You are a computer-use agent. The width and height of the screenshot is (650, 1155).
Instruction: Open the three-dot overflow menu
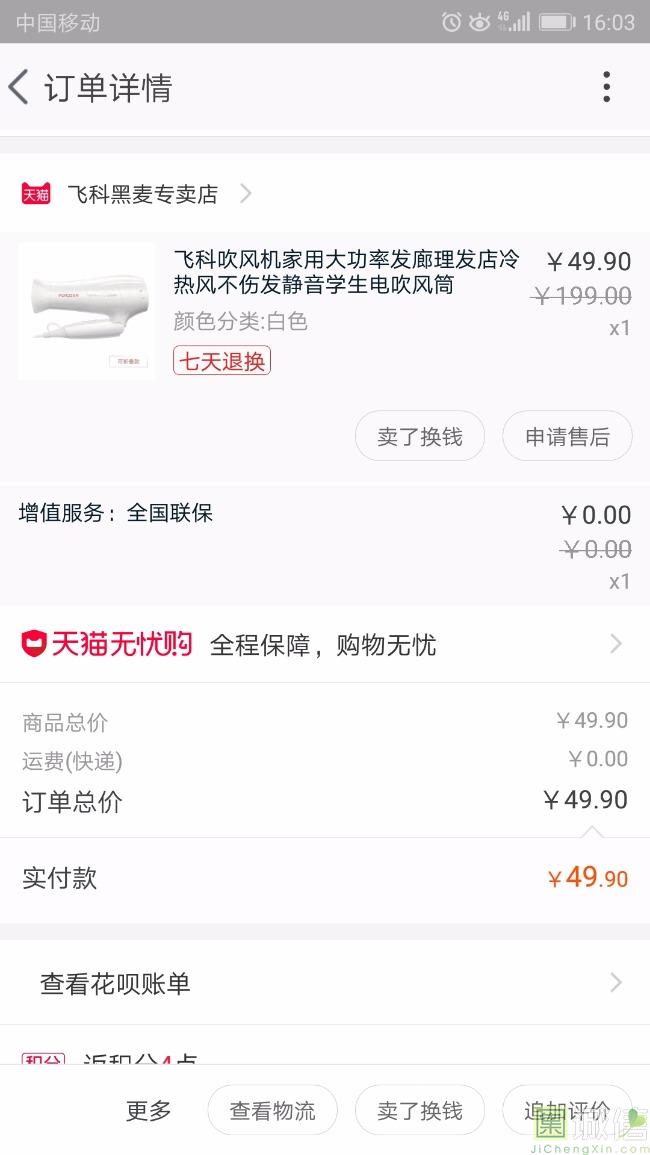[x=606, y=88]
